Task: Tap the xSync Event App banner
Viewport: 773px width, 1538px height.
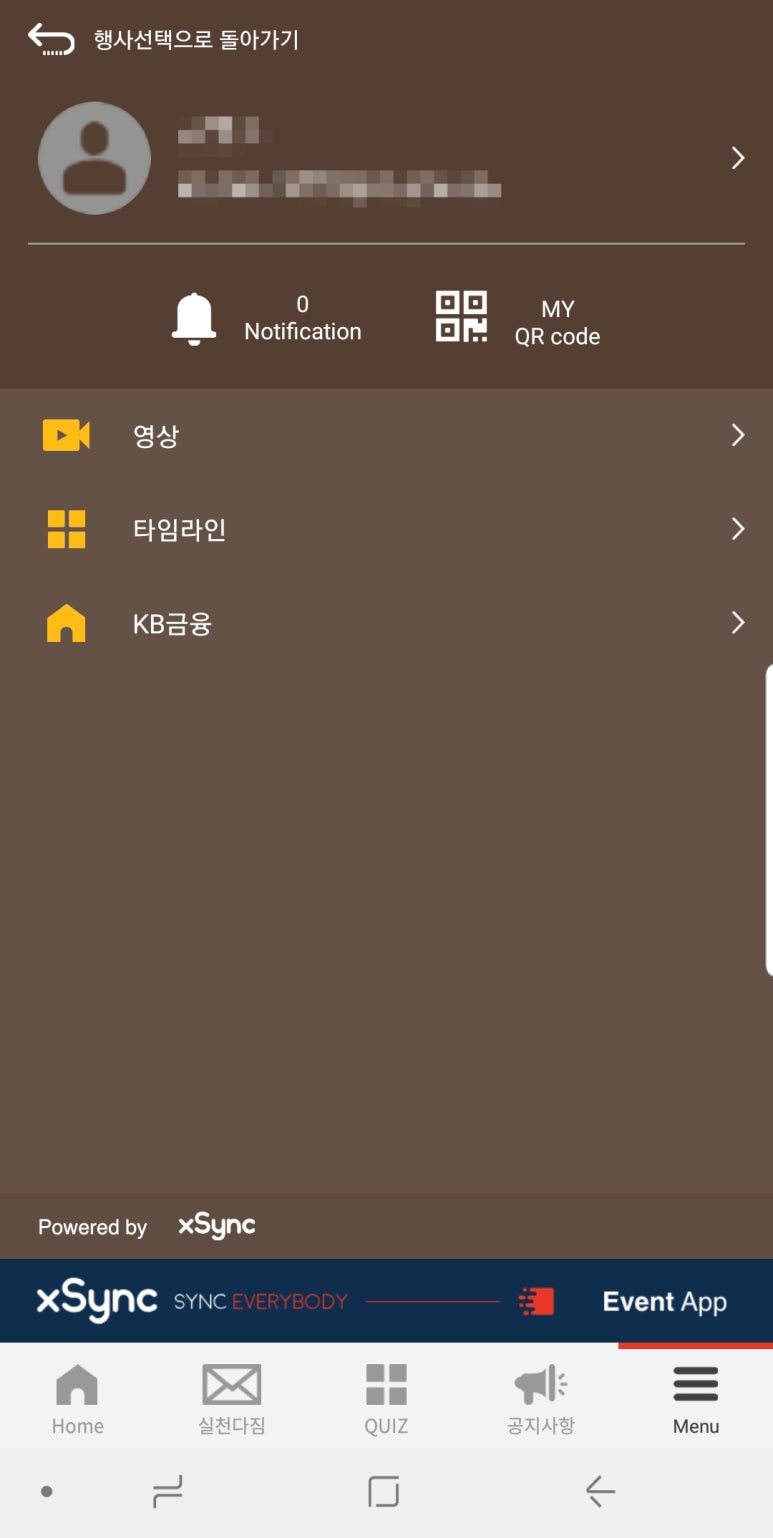Action: pos(386,1301)
